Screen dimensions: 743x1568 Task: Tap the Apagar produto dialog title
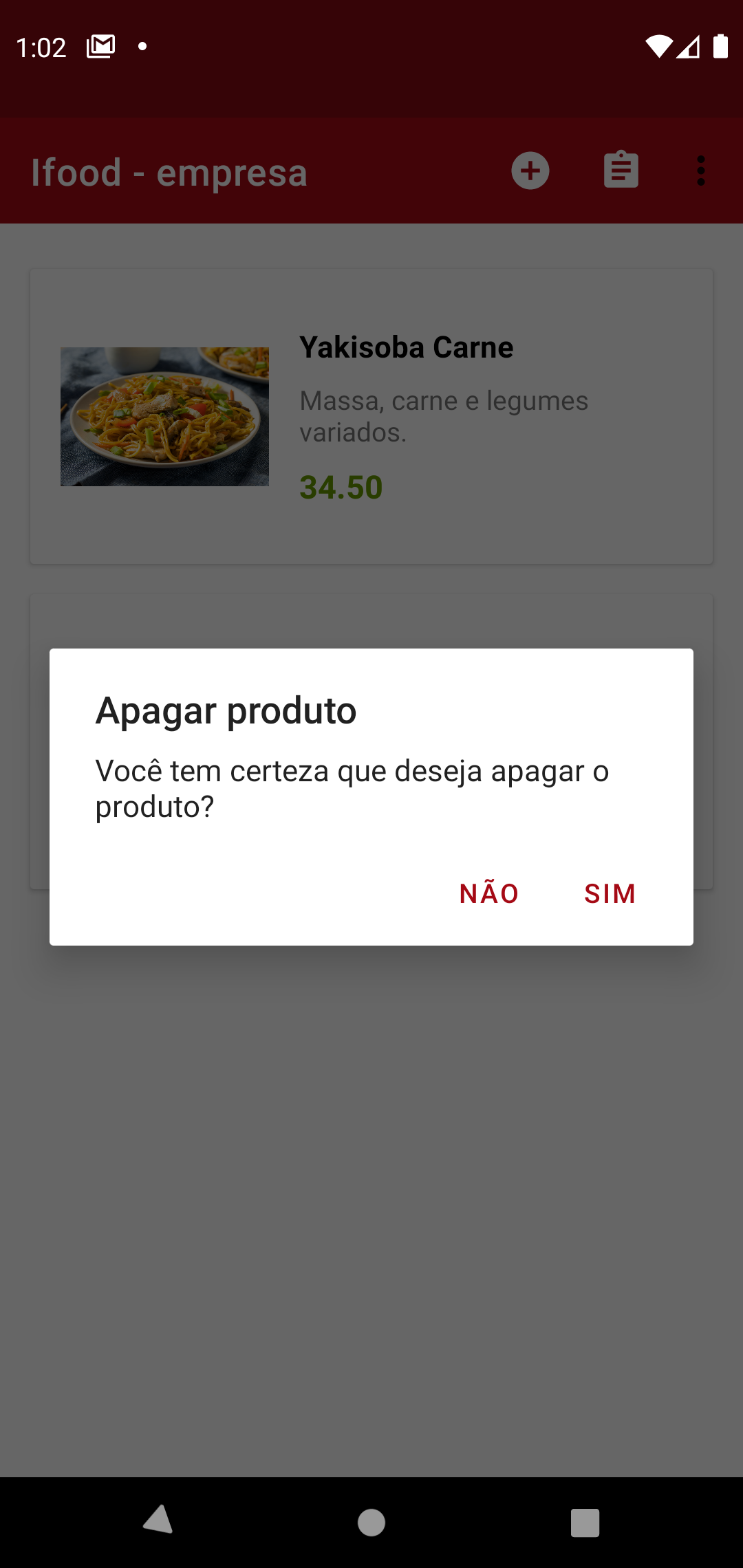[x=226, y=712]
